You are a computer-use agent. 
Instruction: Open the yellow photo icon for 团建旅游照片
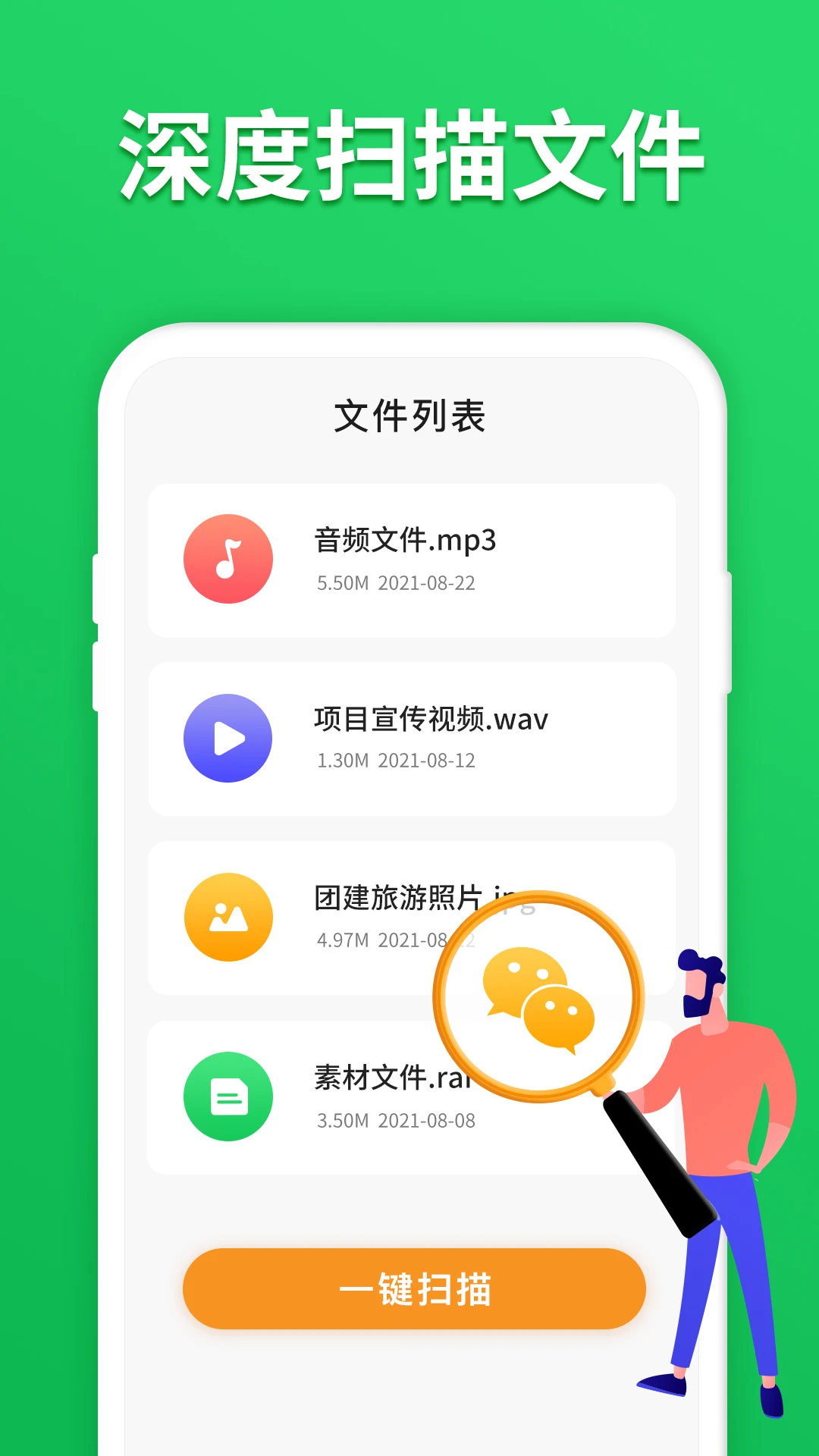click(x=229, y=918)
